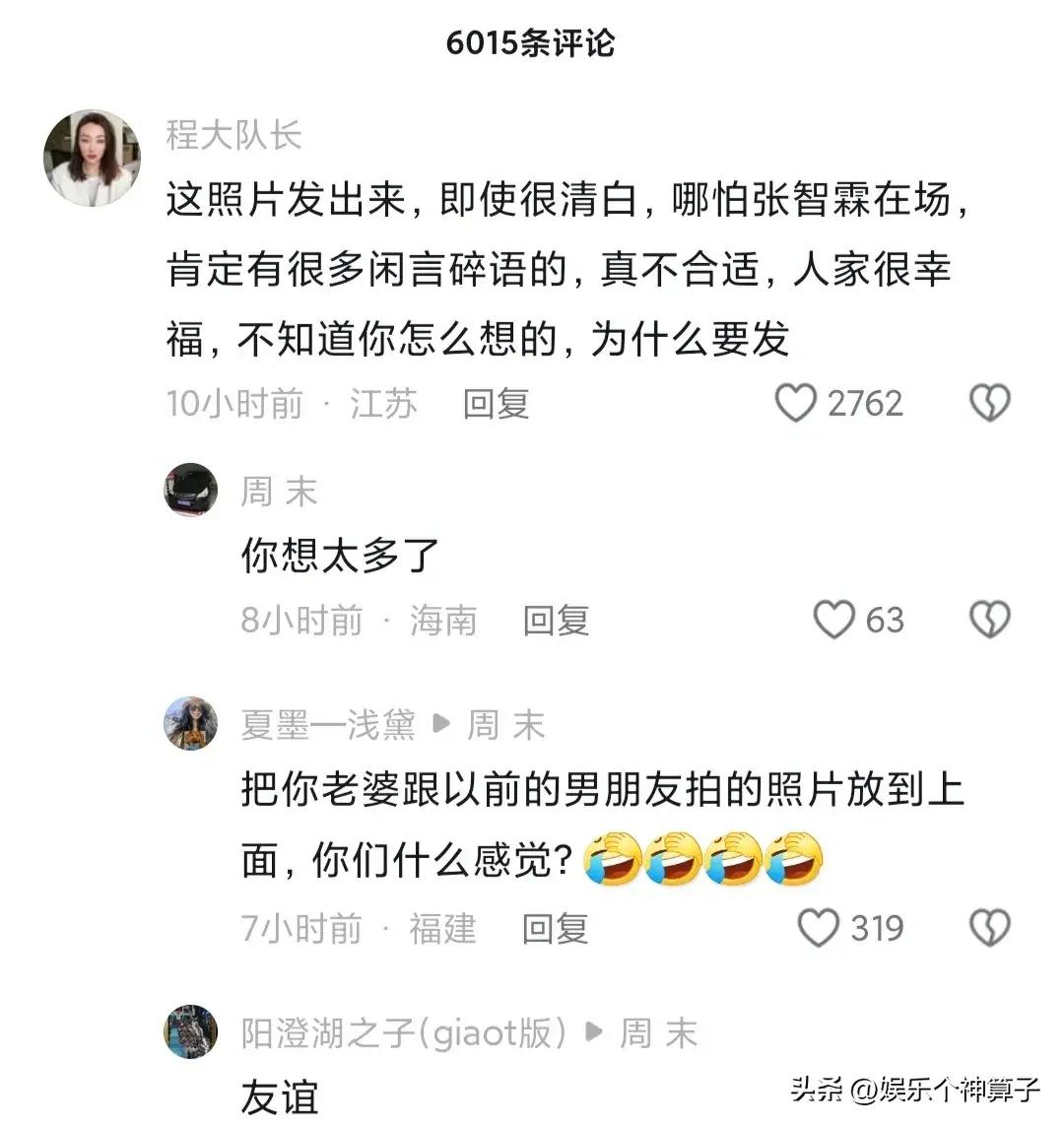Open username 程大队长
1064x1127 pixels.
233,135
